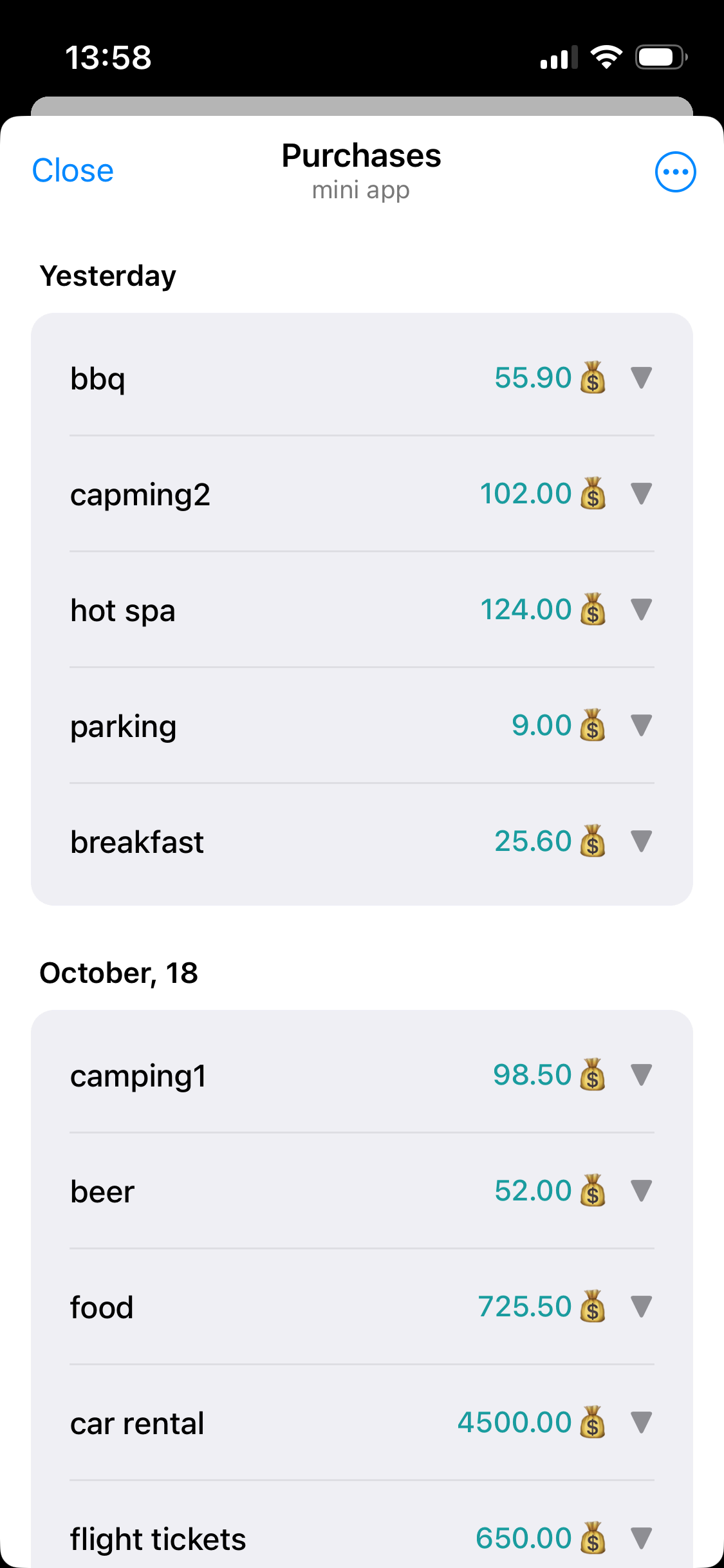Tap the Wi-Fi indicator in the status bar
This screenshot has width=724, height=1568.
605,58
